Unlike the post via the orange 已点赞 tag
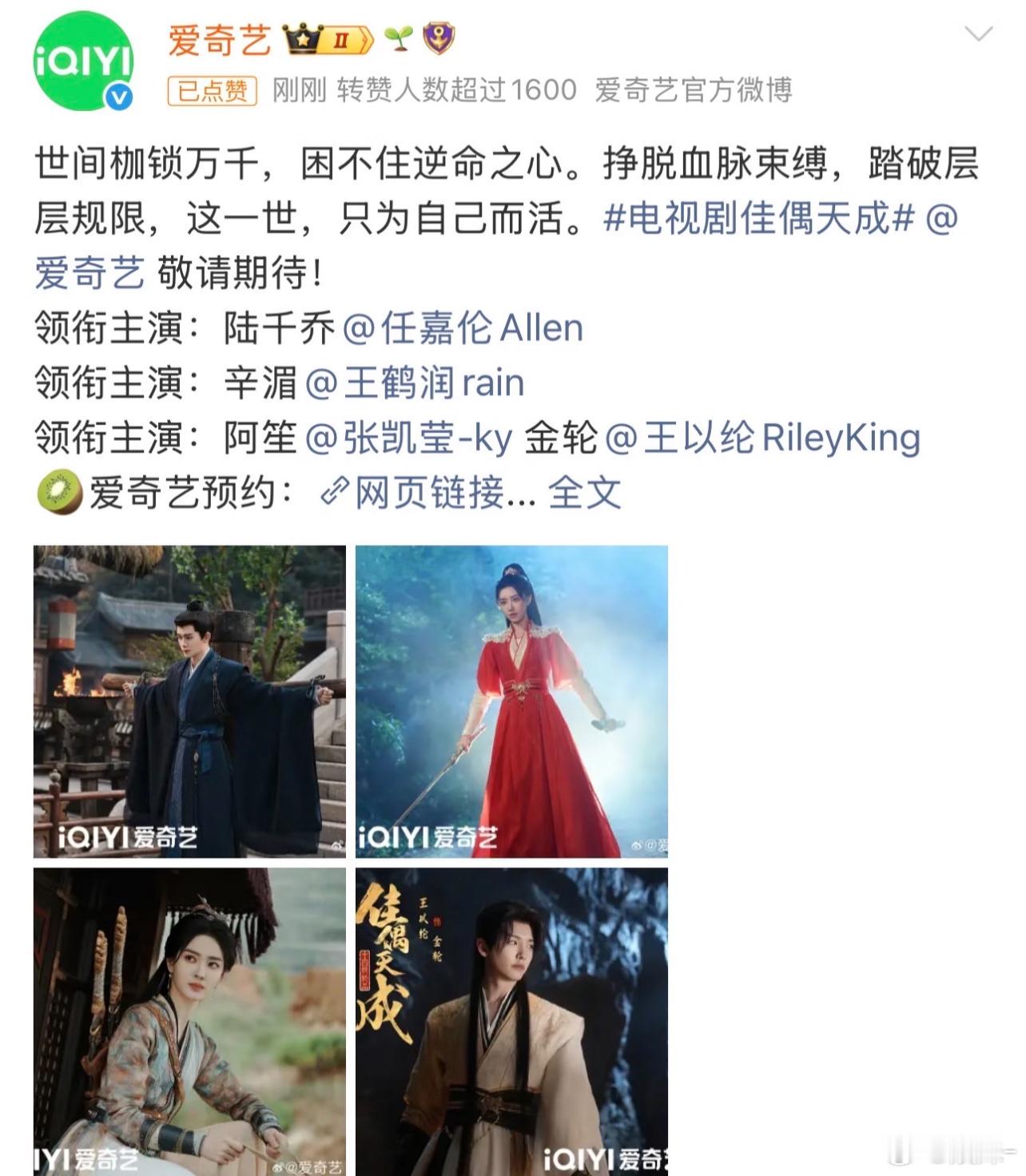Viewport: 1026px width, 1176px height. pos(211,91)
